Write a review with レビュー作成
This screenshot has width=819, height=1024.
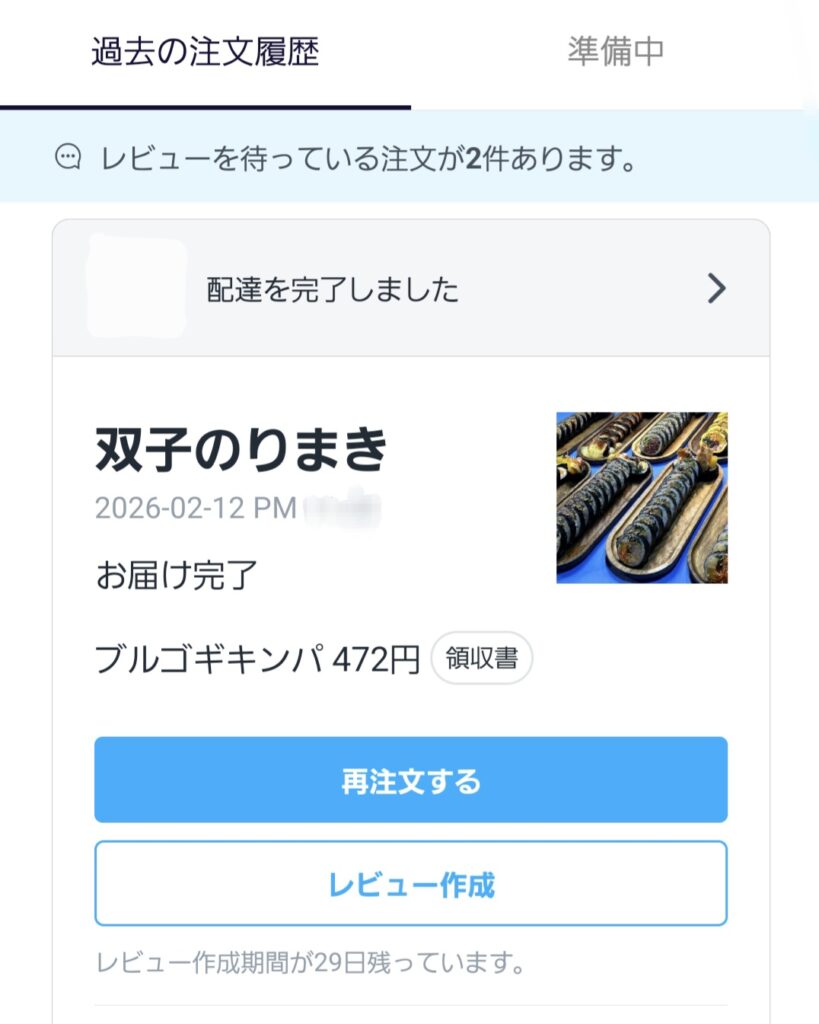411,884
